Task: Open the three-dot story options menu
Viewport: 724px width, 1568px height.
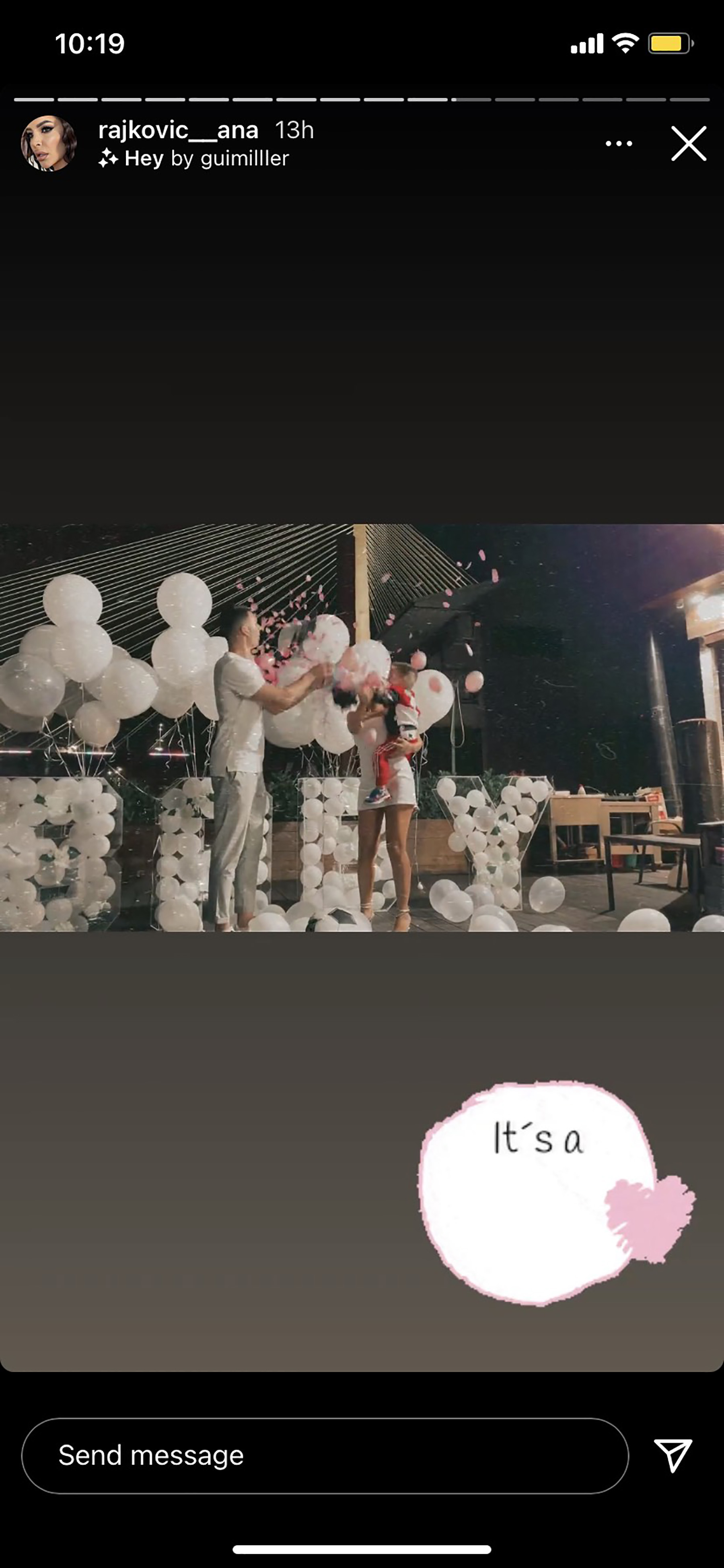Action: [x=619, y=144]
